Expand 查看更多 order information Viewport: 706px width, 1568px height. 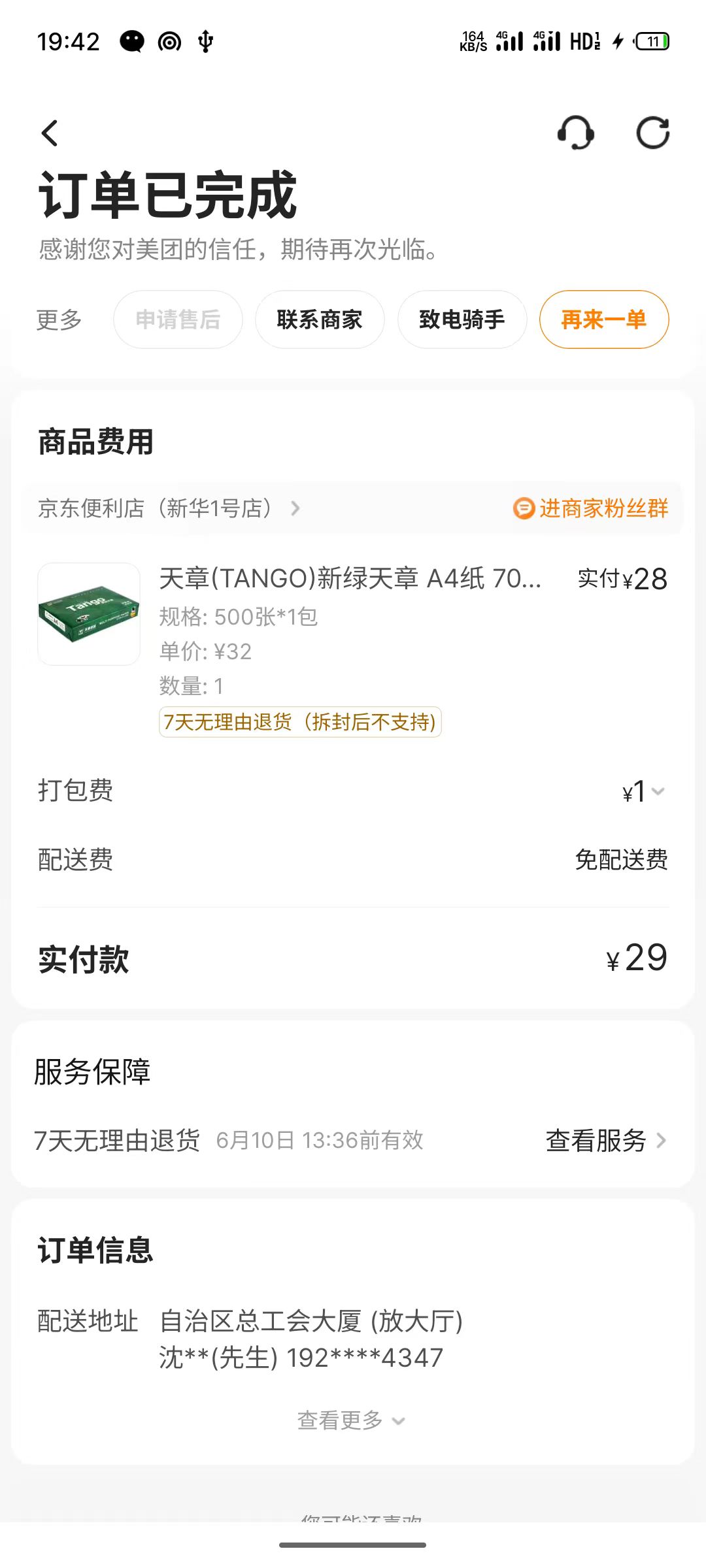coord(352,1420)
